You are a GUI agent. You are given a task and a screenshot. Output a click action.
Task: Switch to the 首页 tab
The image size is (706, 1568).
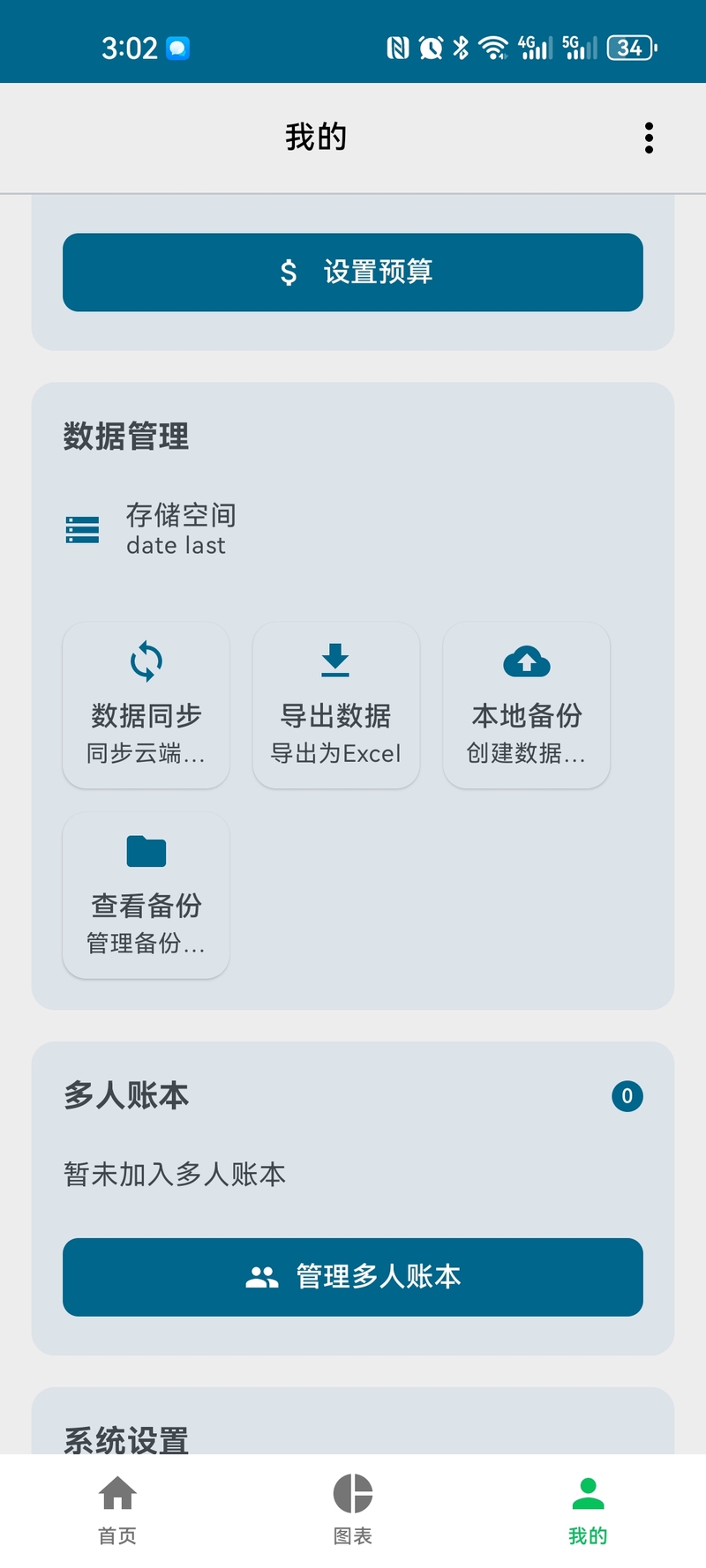click(x=117, y=1510)
